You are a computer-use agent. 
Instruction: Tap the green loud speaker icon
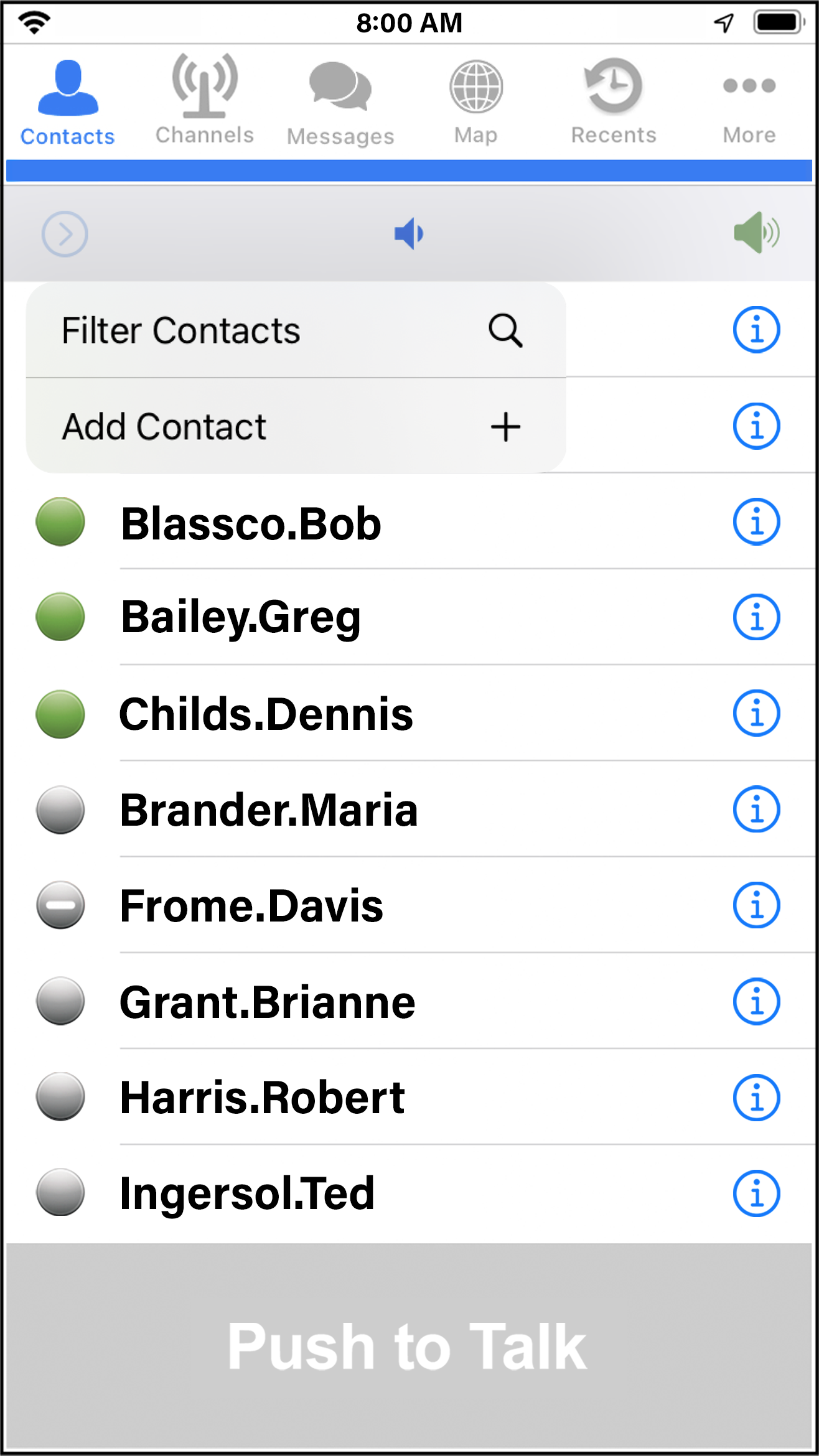757,232
